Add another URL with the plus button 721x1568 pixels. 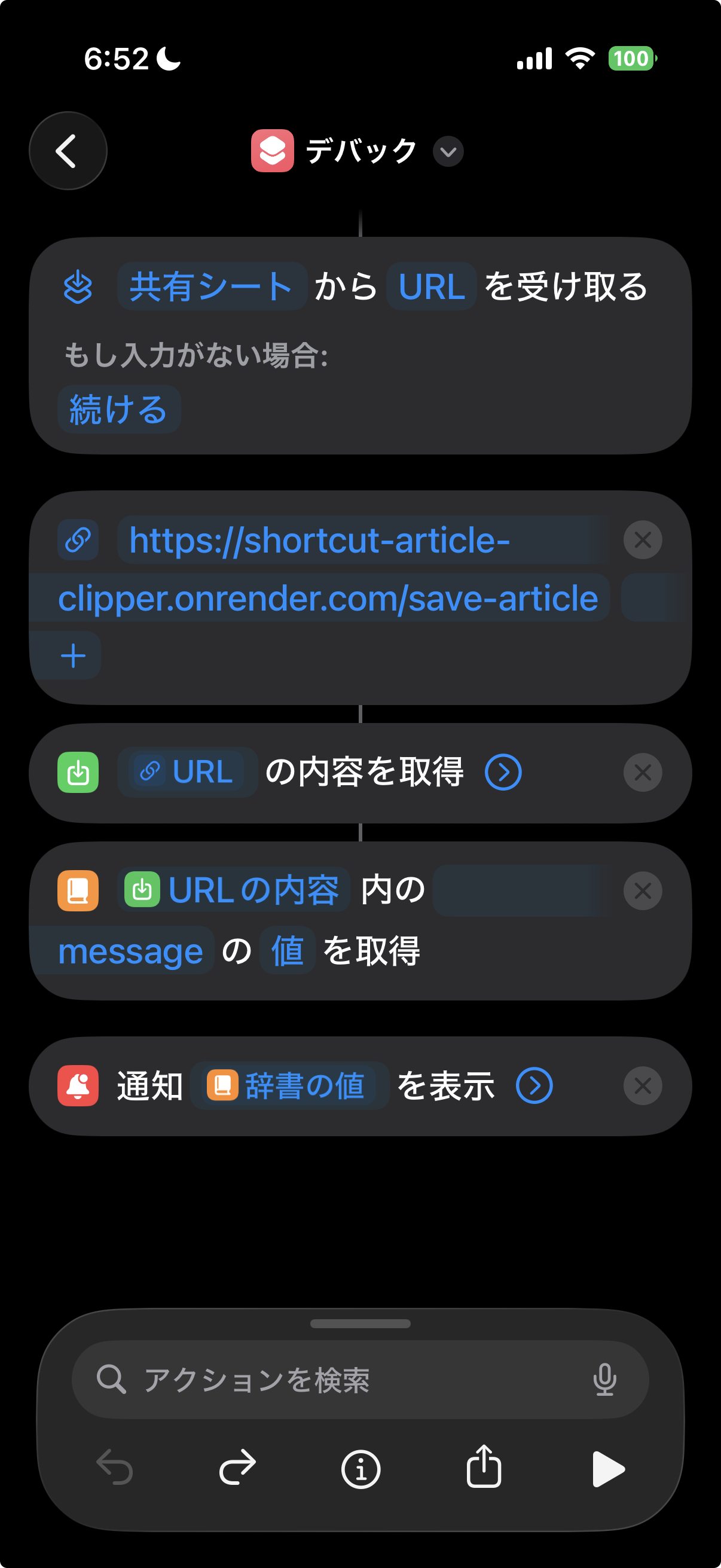[74, 655]
